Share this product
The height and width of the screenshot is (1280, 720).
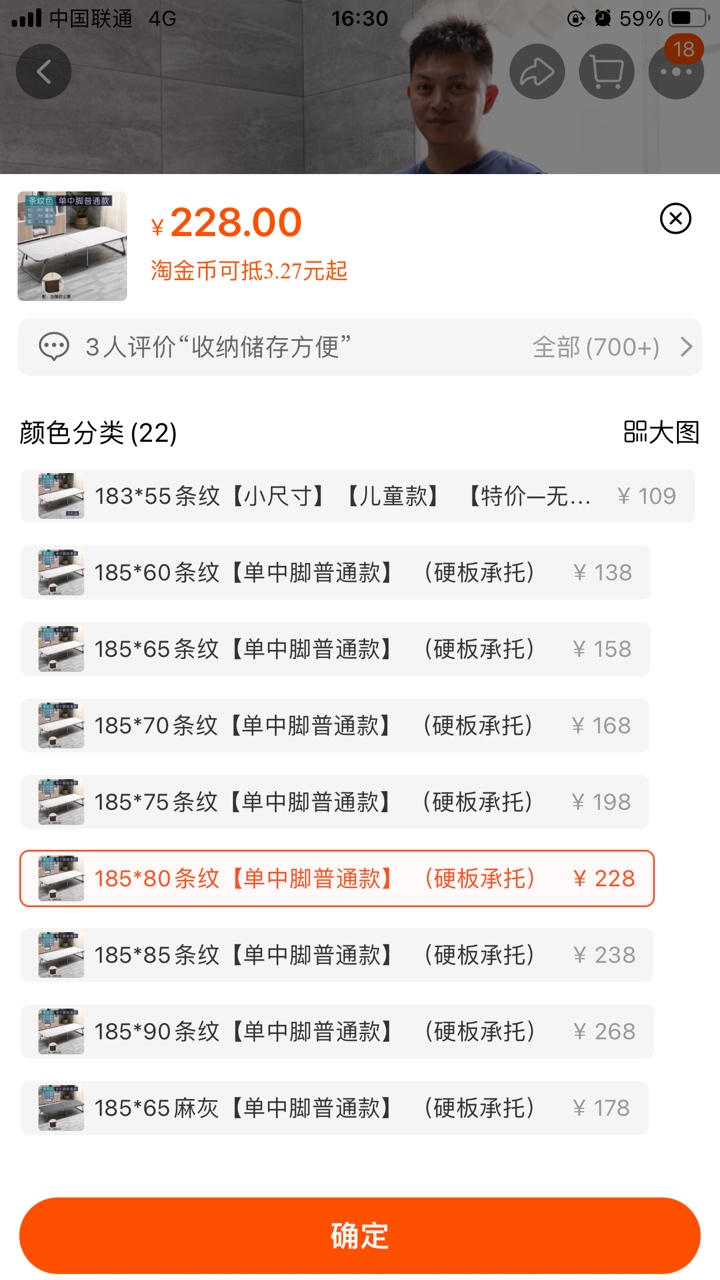537,72
